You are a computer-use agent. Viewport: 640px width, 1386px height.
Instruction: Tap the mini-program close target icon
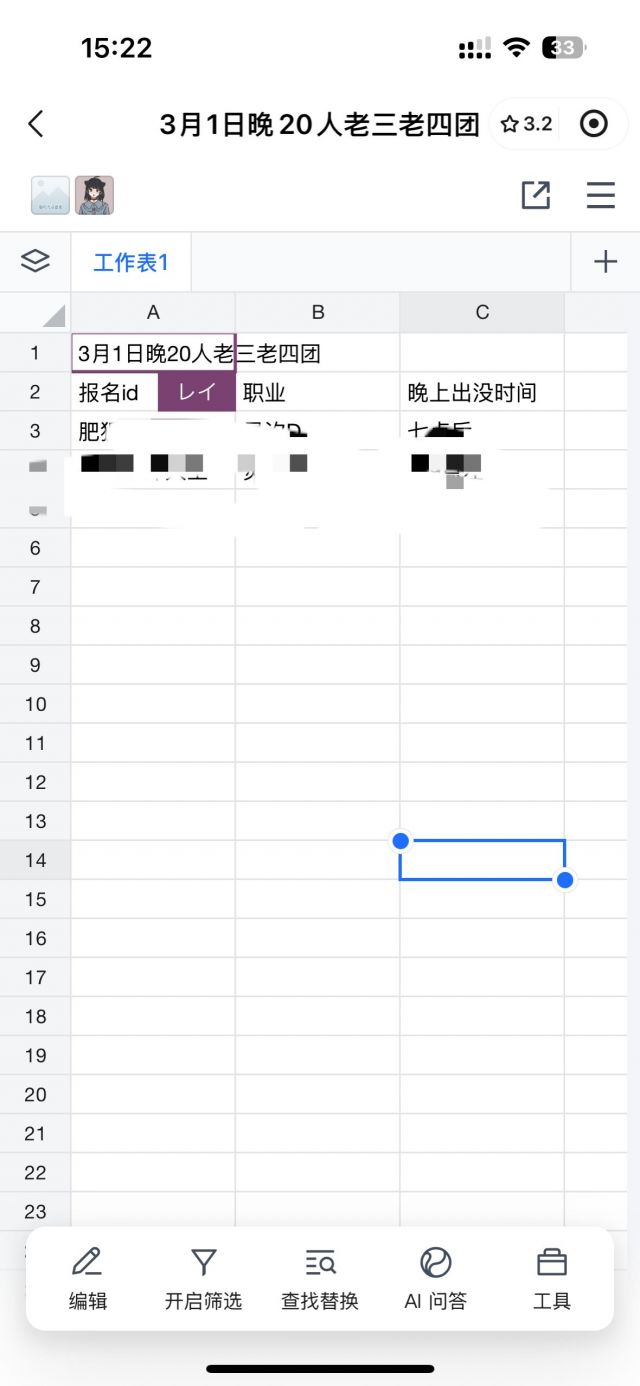pyautogui.click(x=594, y=124)
